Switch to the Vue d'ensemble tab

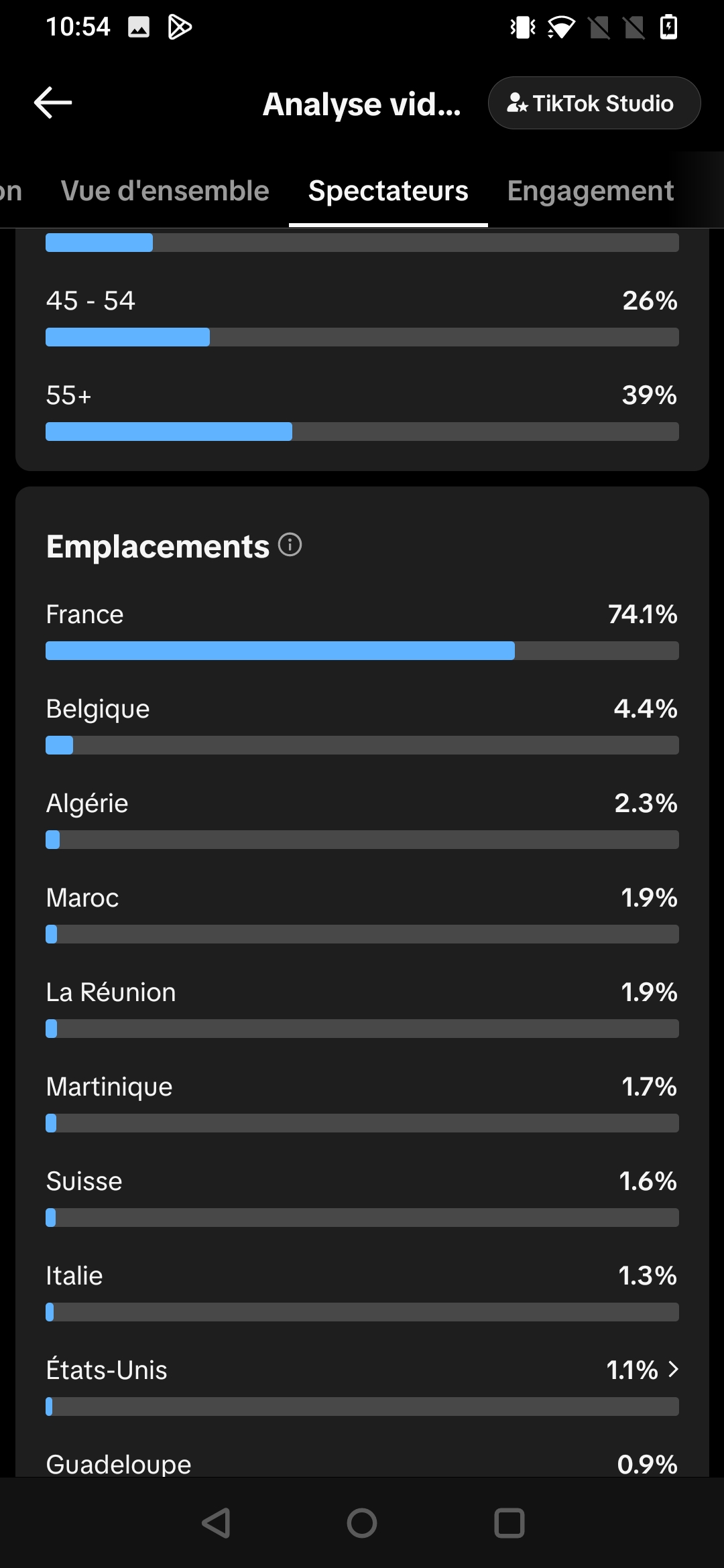pyautogui.click(x=165, y=191)
